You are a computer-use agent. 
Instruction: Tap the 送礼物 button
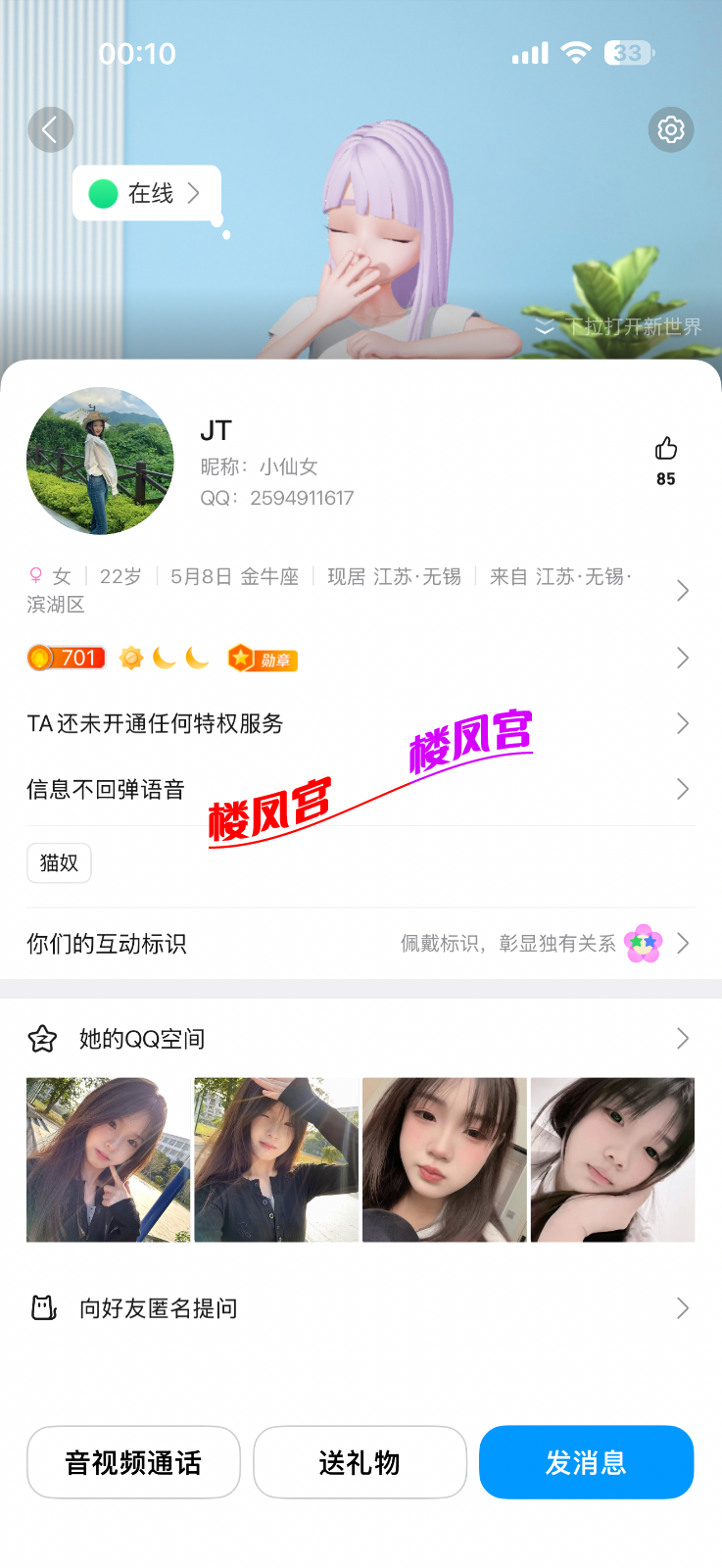pyautogui.click(x=360, y=1462)
